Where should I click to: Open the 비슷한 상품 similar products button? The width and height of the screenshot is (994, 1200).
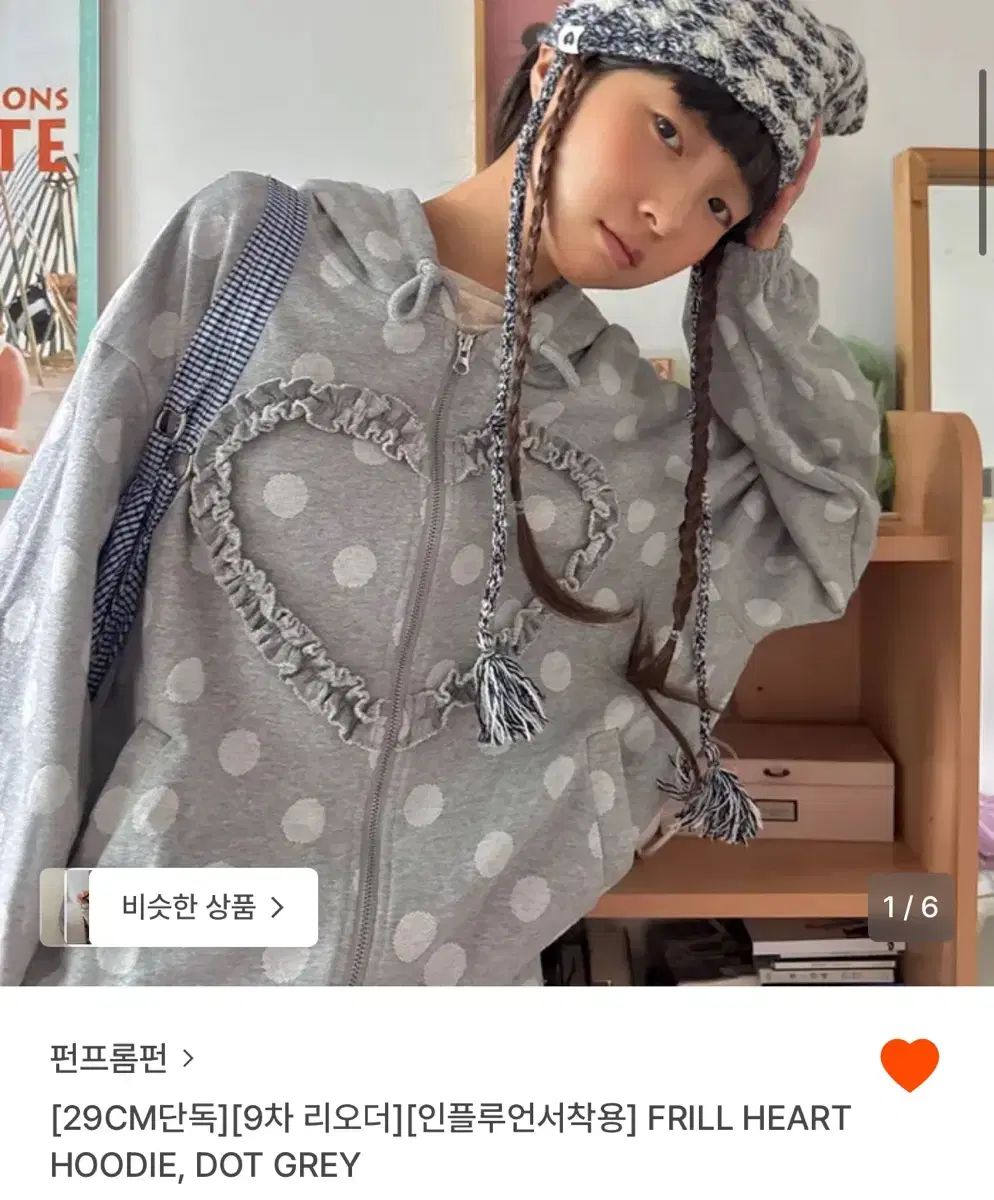[x=180, y=907]
